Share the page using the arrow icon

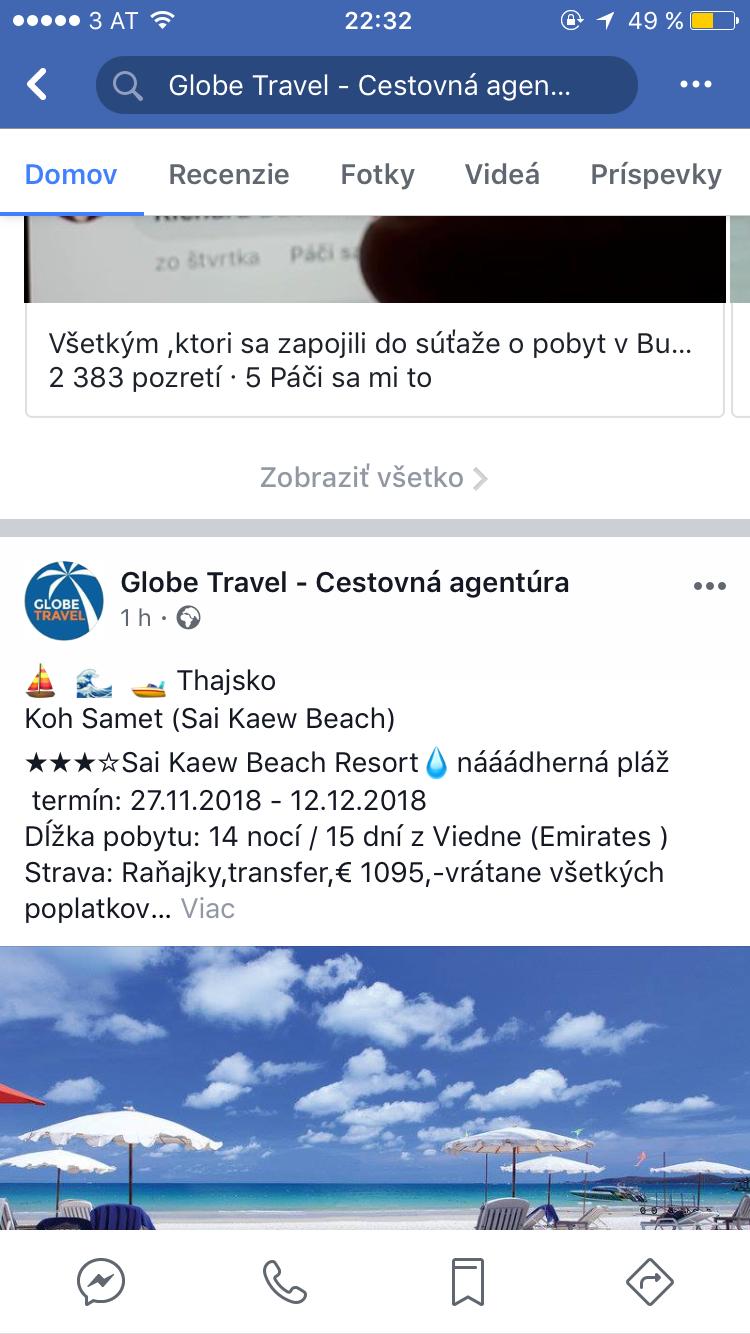649,1281
